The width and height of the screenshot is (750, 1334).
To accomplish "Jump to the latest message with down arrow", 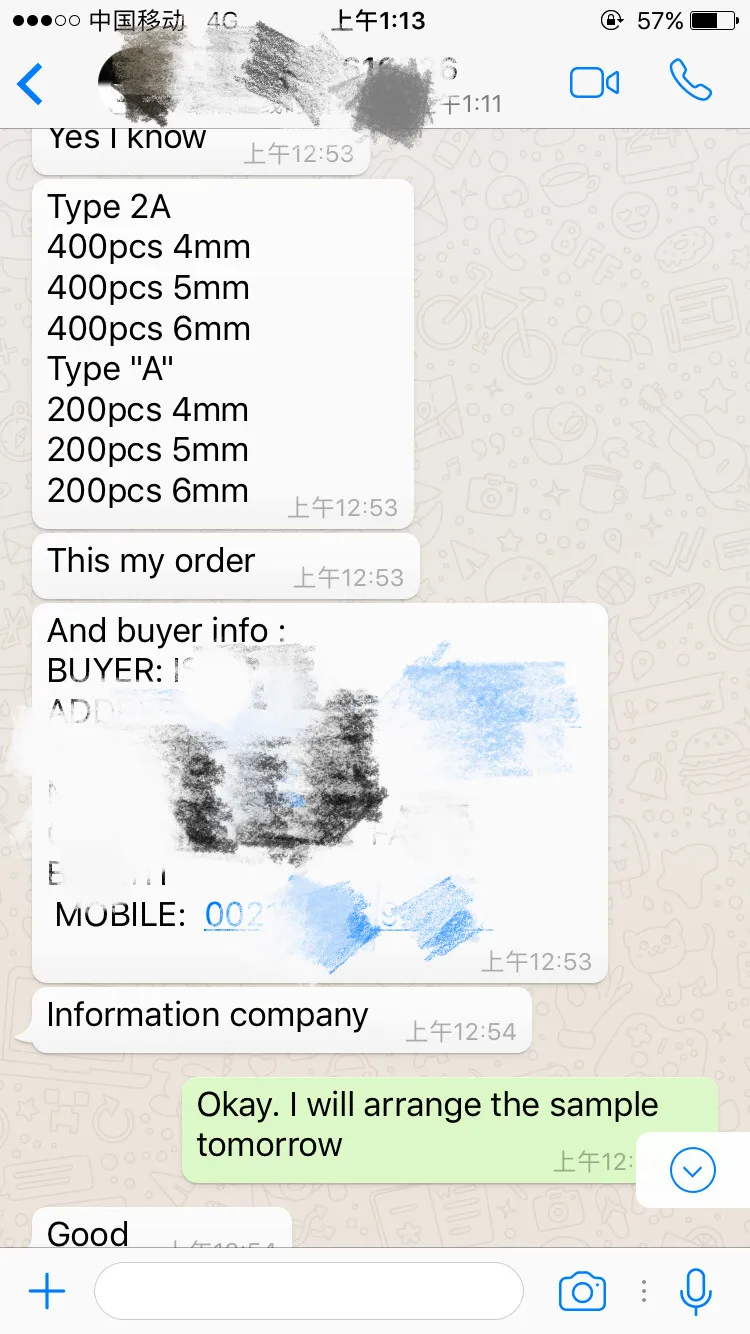I will [x=693, y=1169].
